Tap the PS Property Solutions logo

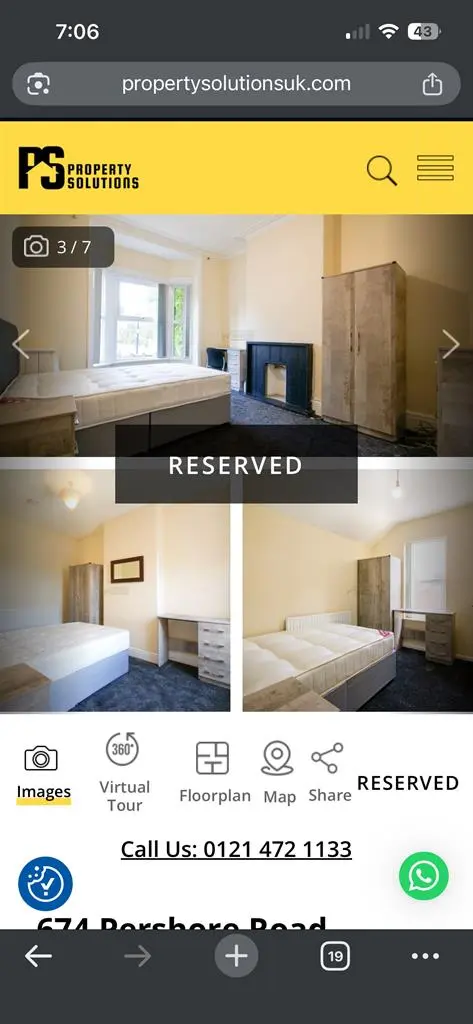(x=78, y=168)
